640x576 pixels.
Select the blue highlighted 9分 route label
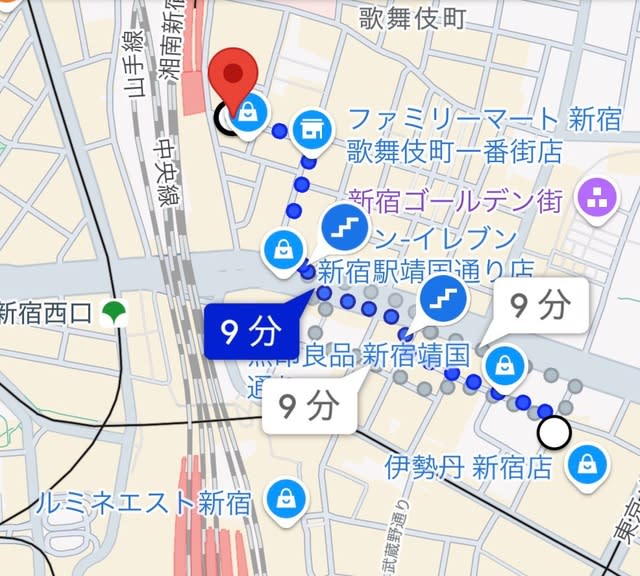point(251,331)
